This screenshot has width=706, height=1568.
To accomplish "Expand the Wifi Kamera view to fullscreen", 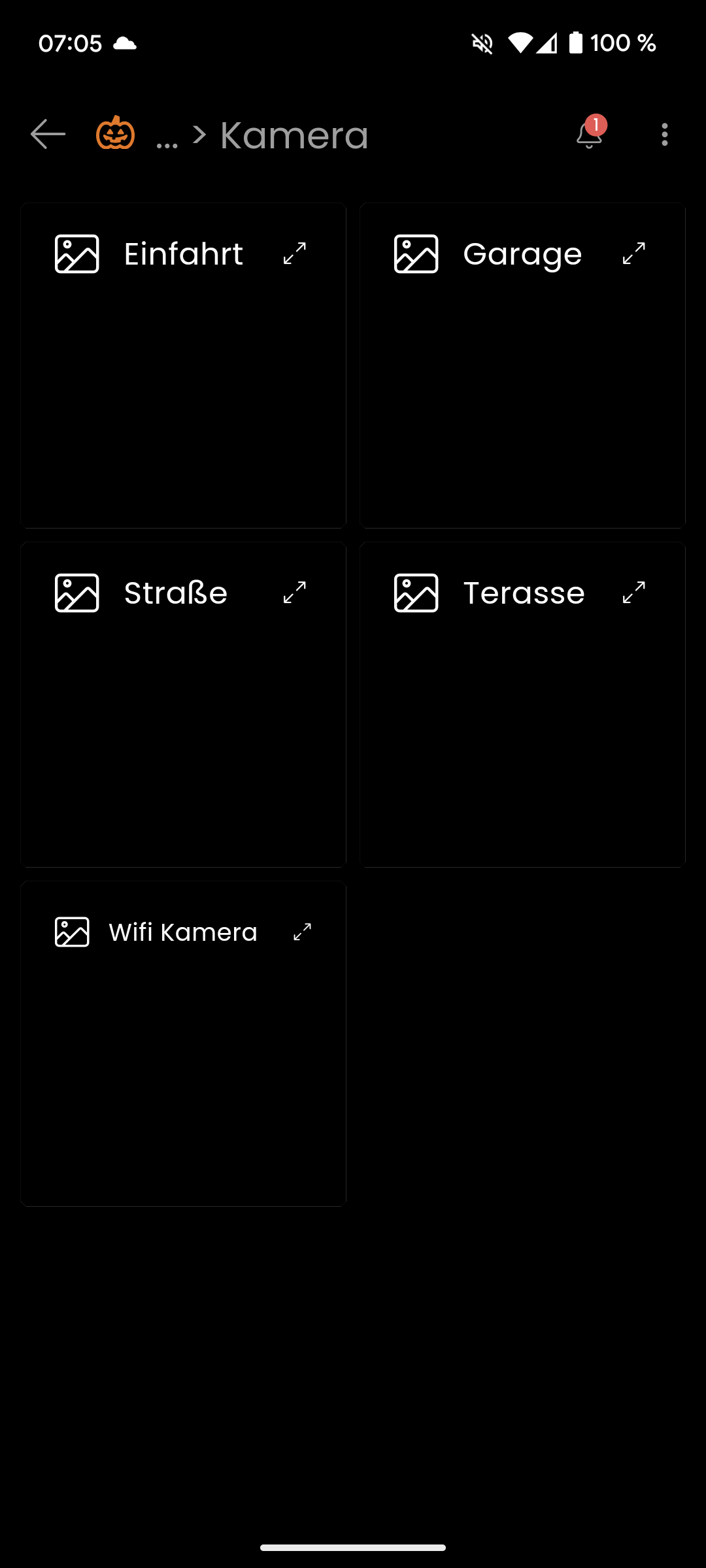I will 303,932.
